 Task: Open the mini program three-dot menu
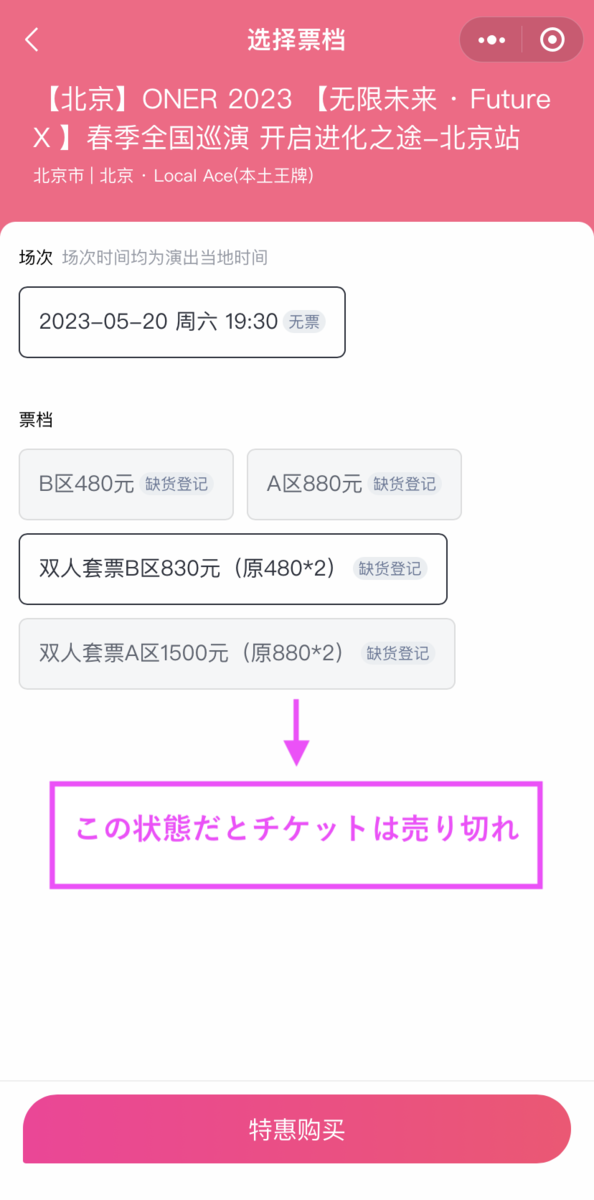491,40
